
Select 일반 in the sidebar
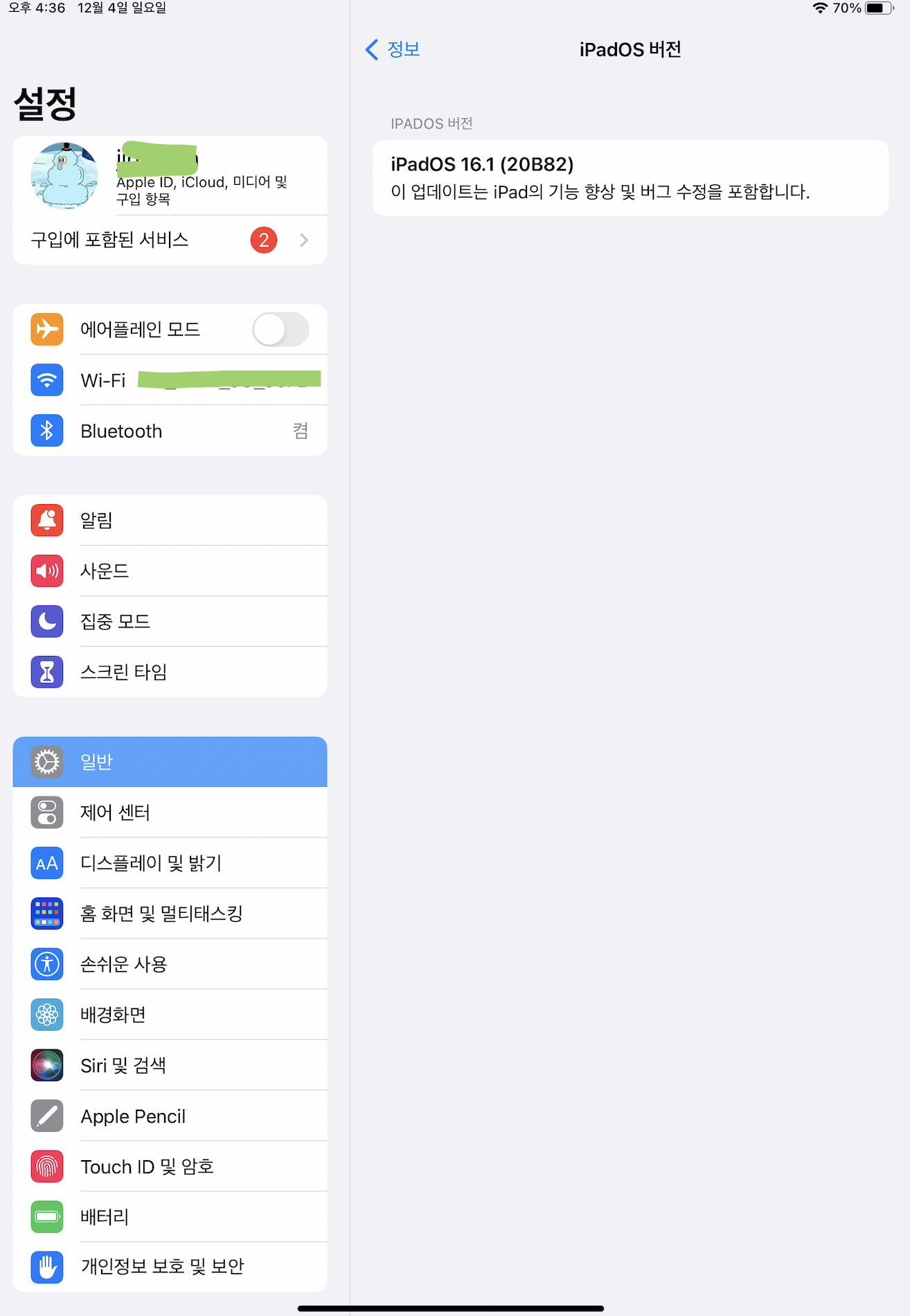[x=170, y=762]
